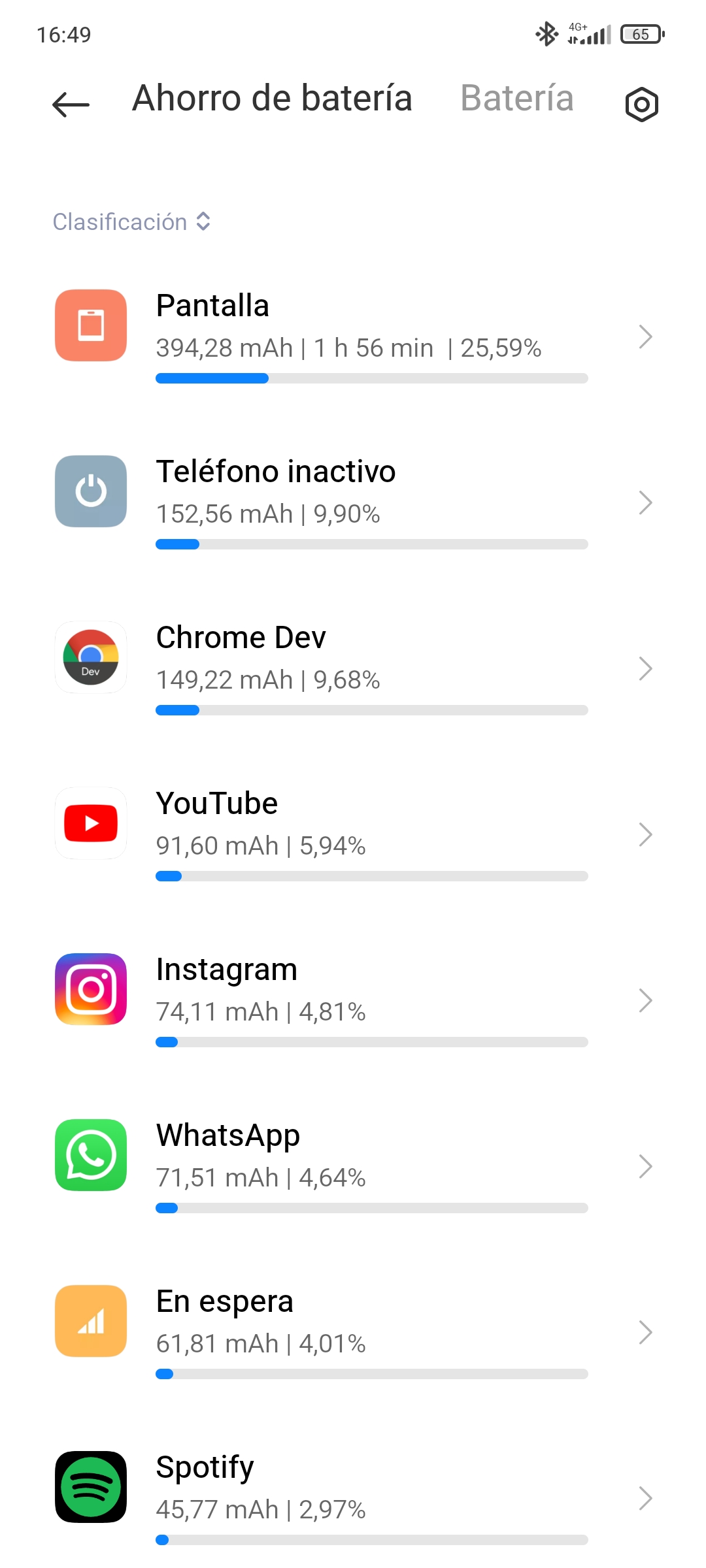The width and height of the screenshot is (706, 1568).
Task: Open the Clasificación sort dropdown
Action: (x=131, y=222)
